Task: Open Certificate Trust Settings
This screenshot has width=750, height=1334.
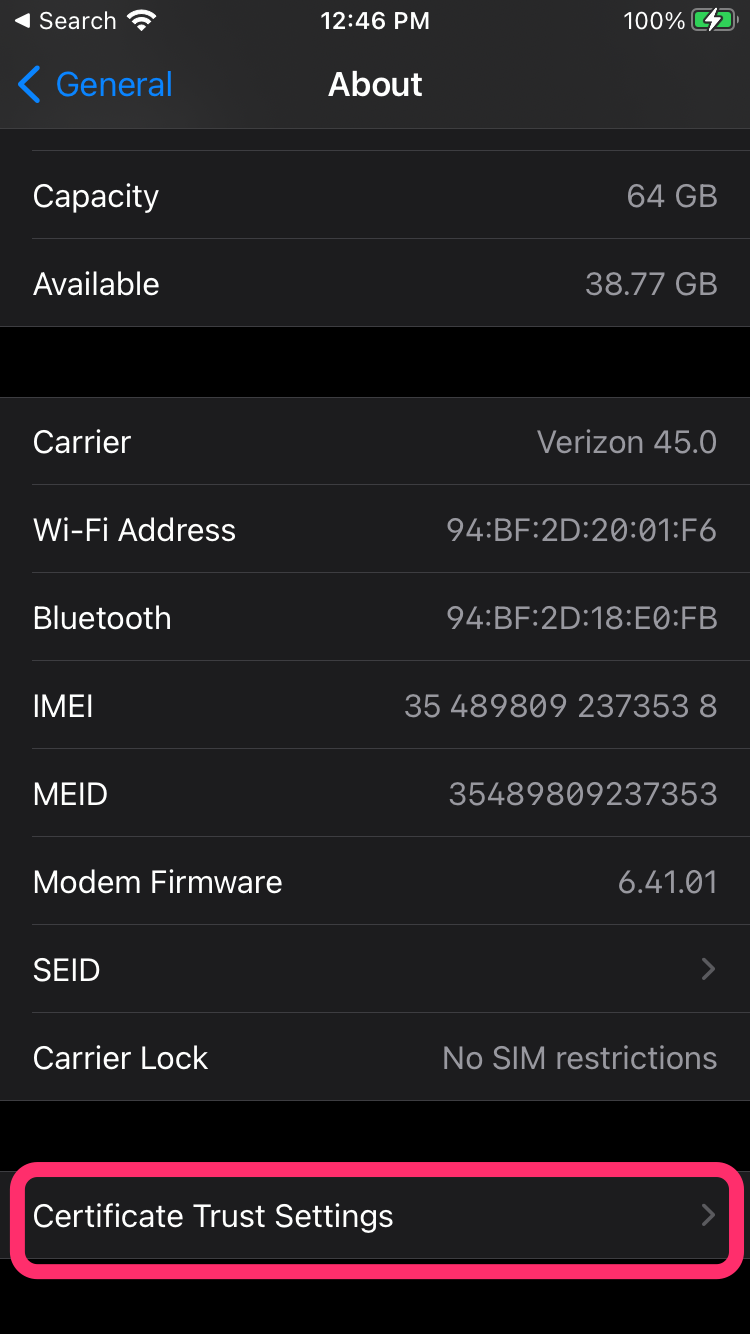Action: 375,1216
